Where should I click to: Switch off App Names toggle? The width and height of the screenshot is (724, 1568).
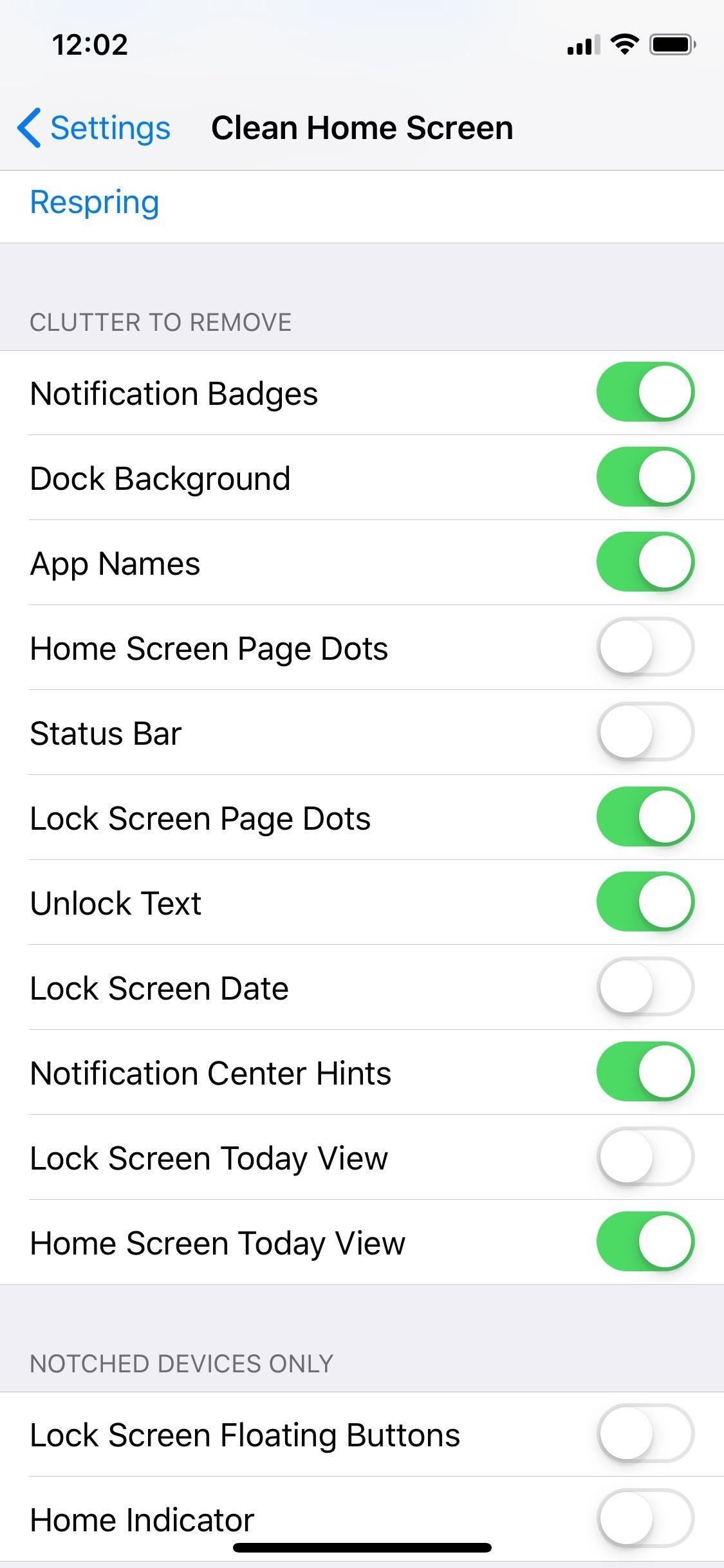[645, 562]
